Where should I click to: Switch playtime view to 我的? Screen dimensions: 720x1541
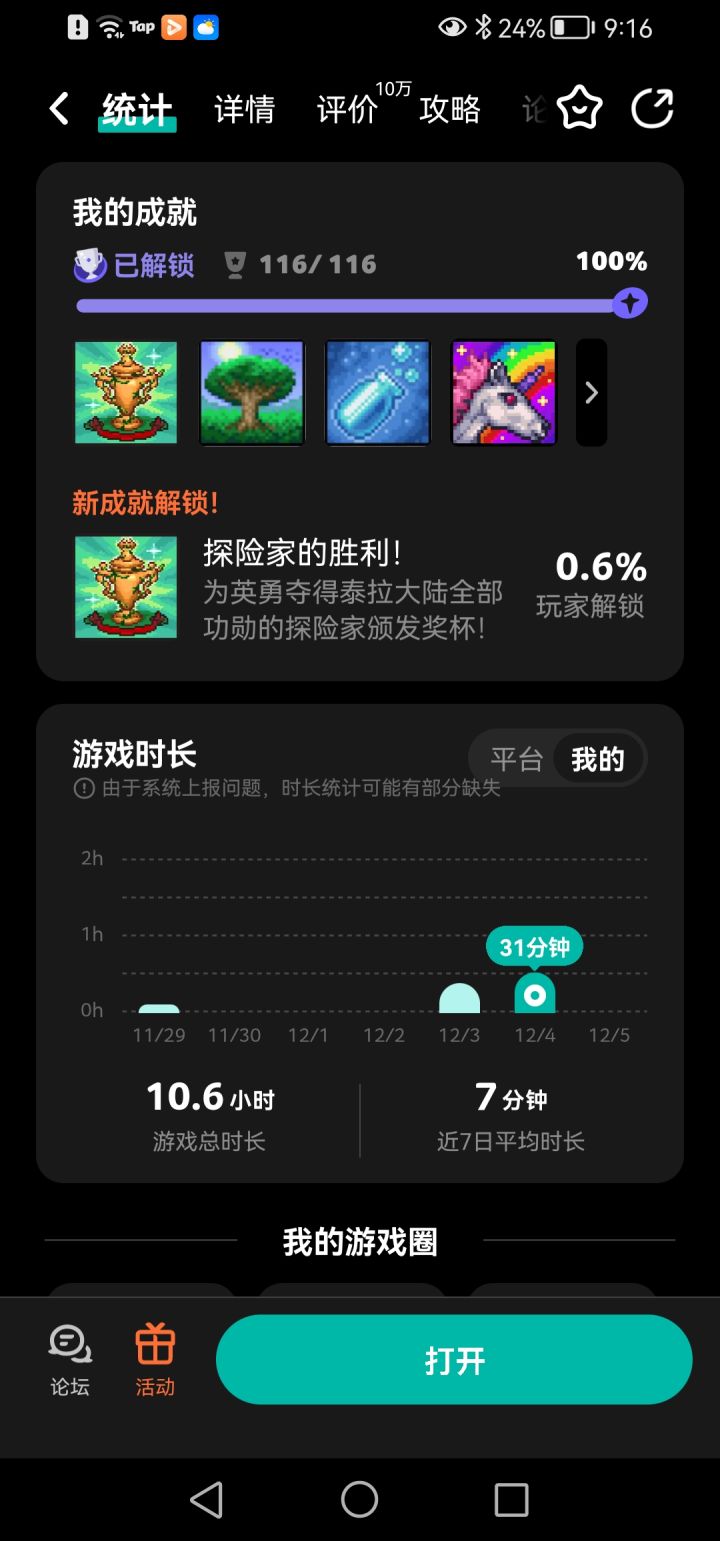coord(597,759)
